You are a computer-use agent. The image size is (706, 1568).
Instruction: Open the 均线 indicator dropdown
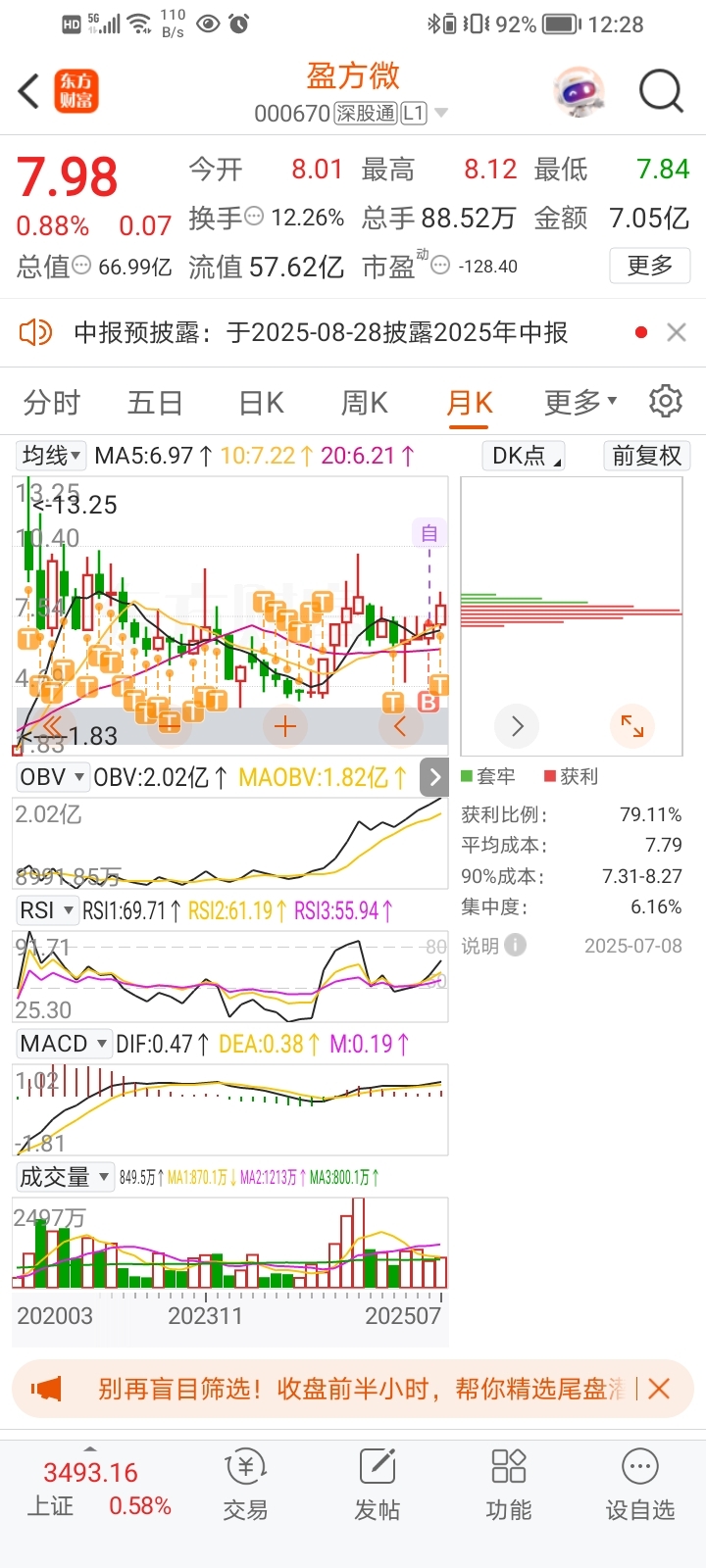51,456
